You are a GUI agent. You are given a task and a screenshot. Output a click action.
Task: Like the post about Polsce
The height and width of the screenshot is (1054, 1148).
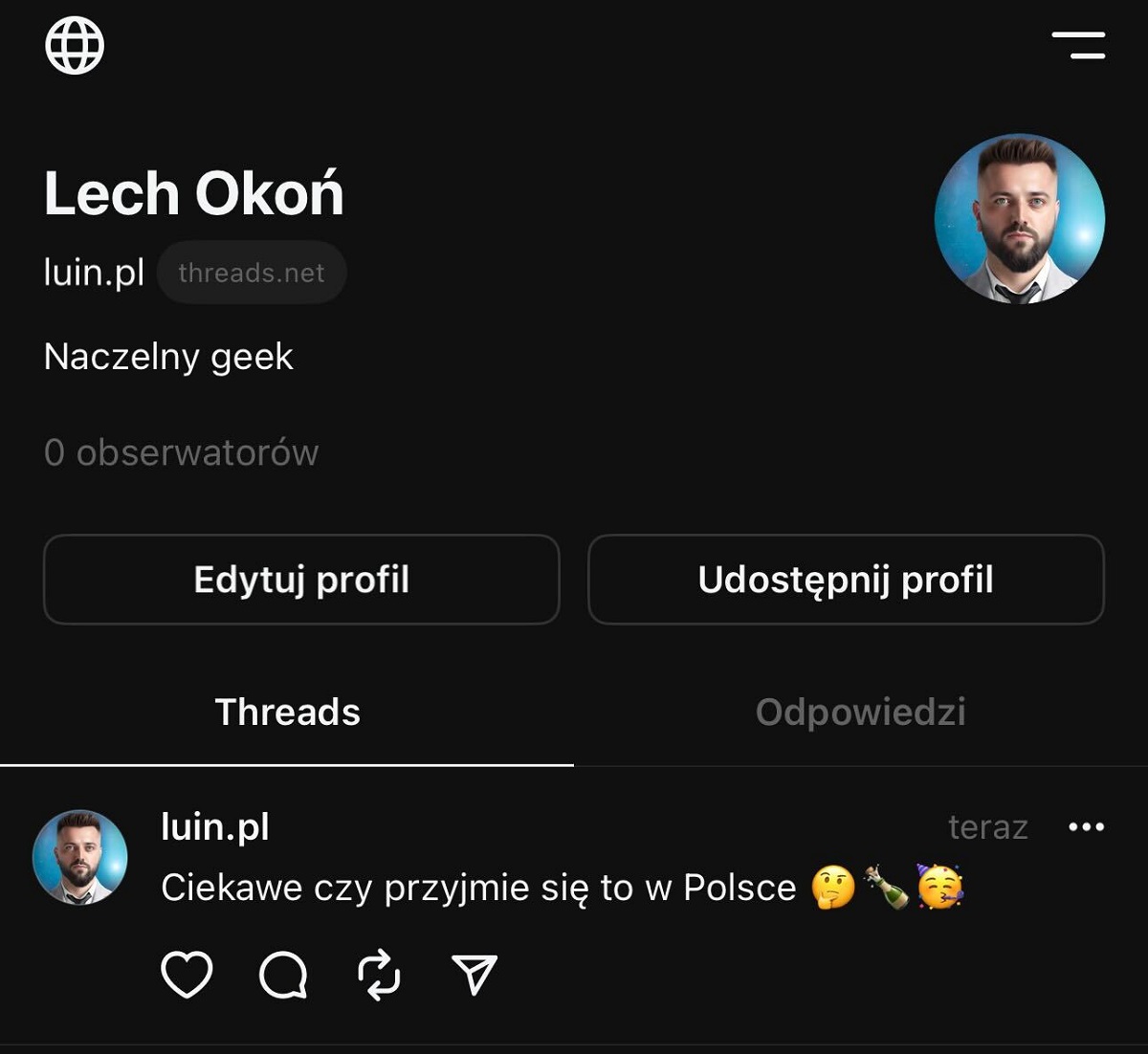click(187, 975)
